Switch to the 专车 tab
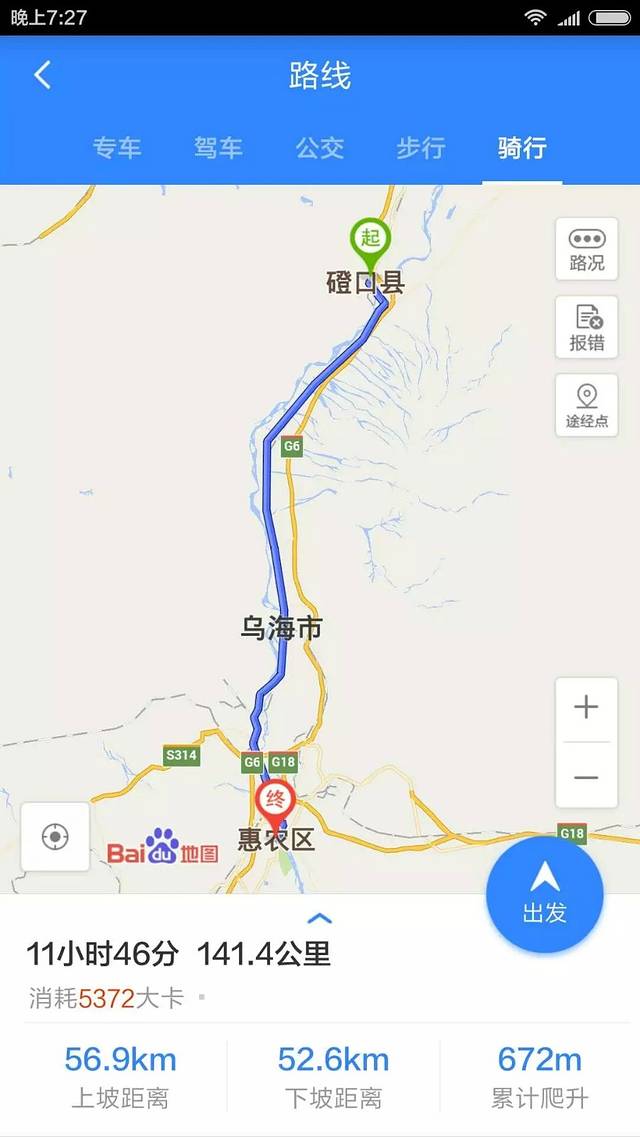Image resolution: width=640 pixels, height=1137 pixels. (x=117, y=148)
